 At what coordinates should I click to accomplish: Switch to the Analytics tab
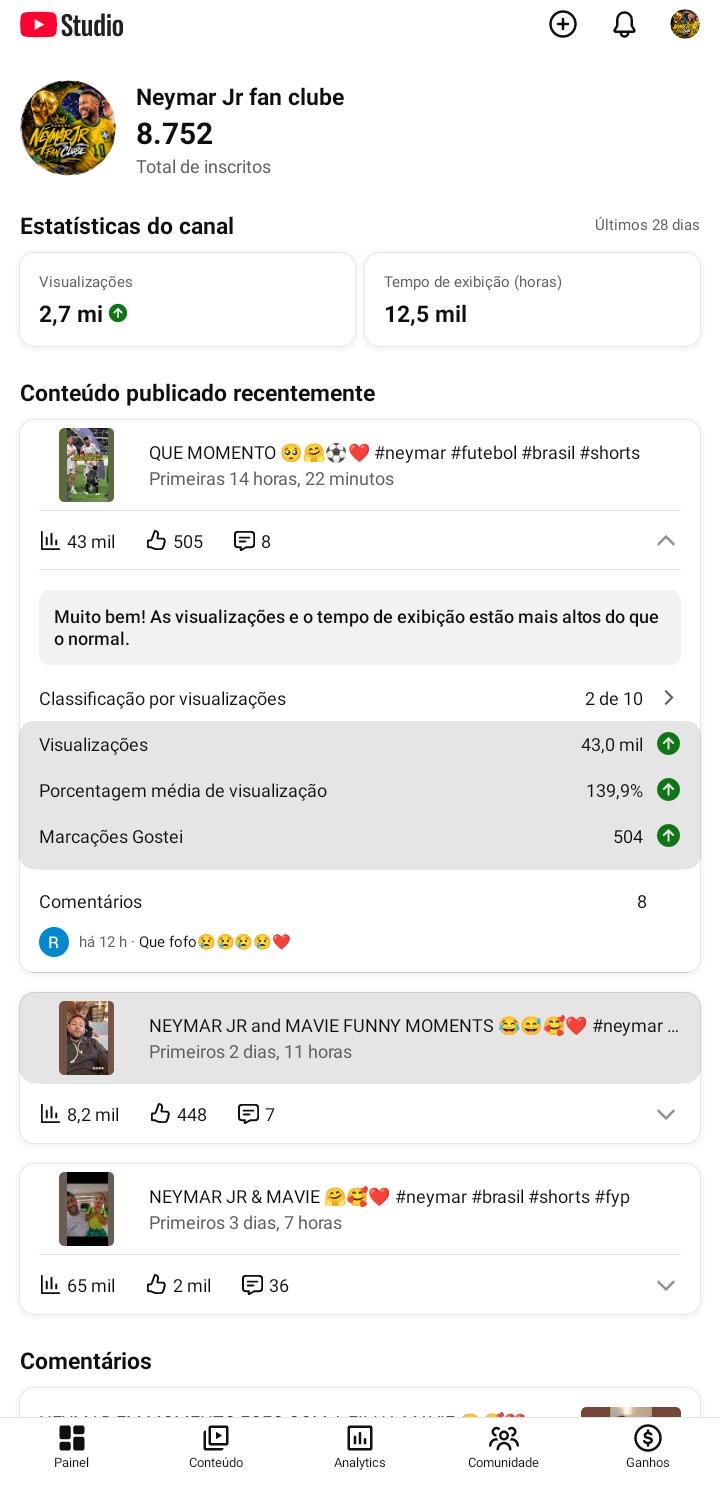click(360, 1446)
